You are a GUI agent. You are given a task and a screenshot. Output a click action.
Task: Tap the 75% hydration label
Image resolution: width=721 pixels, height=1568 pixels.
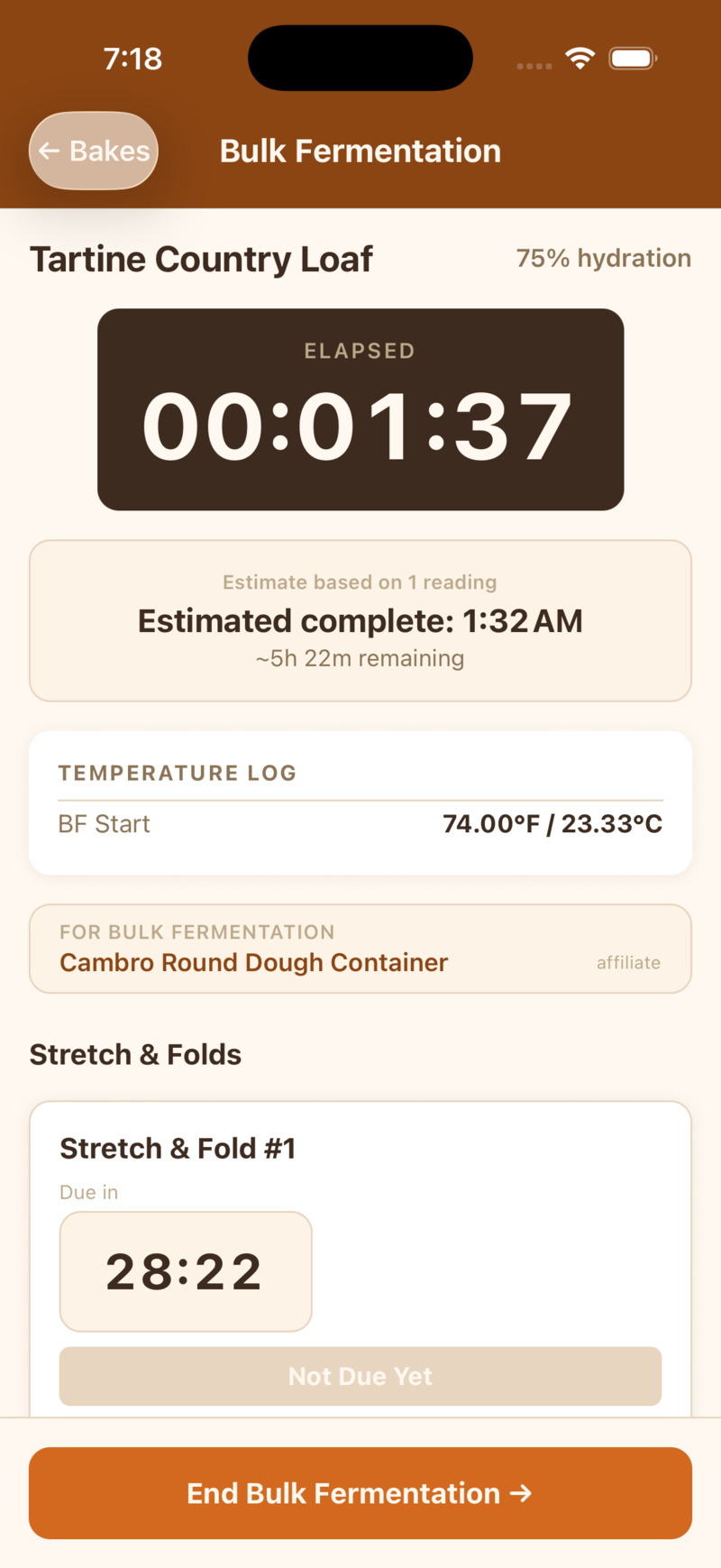click(603, 258)
